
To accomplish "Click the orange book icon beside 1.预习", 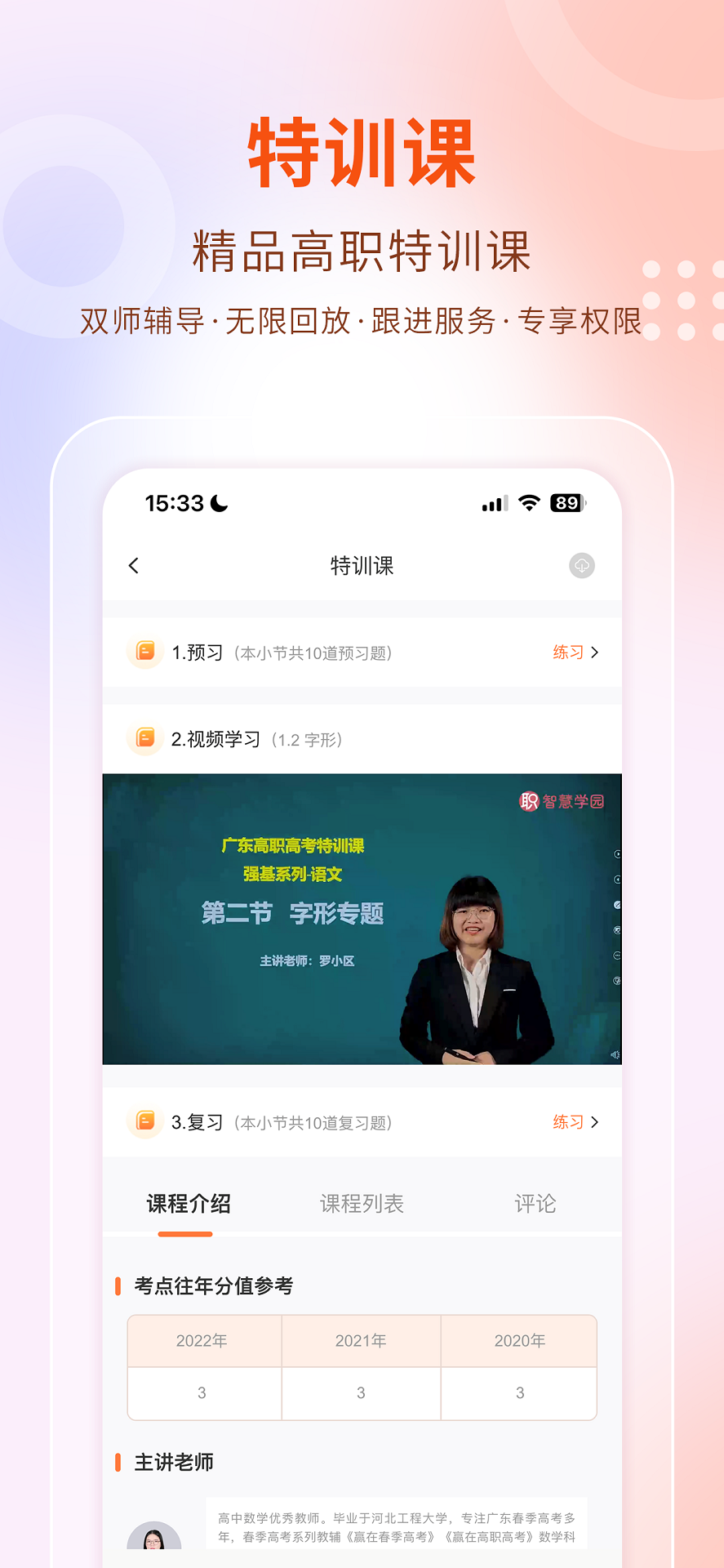I will click(144, 652).
